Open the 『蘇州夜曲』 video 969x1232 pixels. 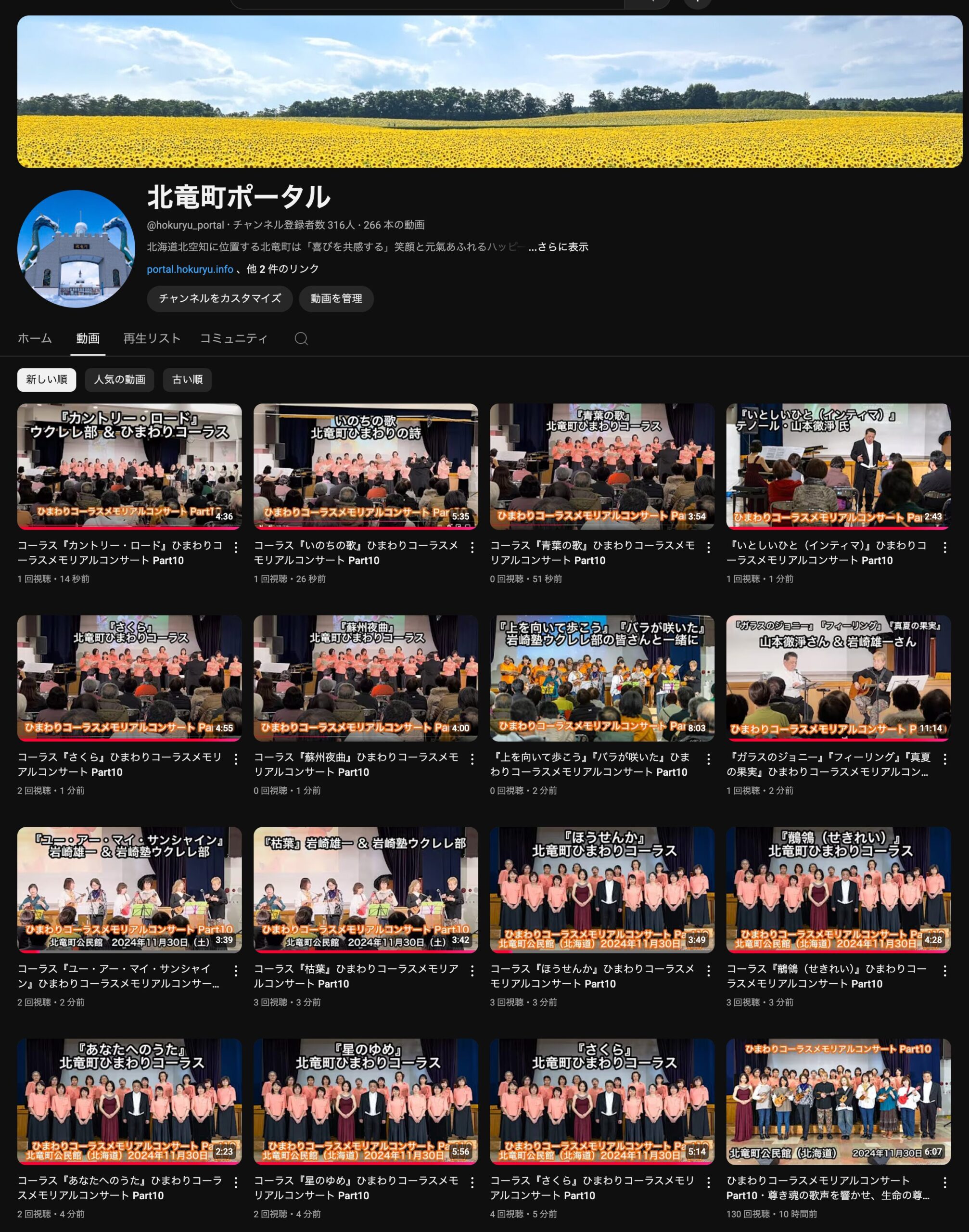(365, 678)
